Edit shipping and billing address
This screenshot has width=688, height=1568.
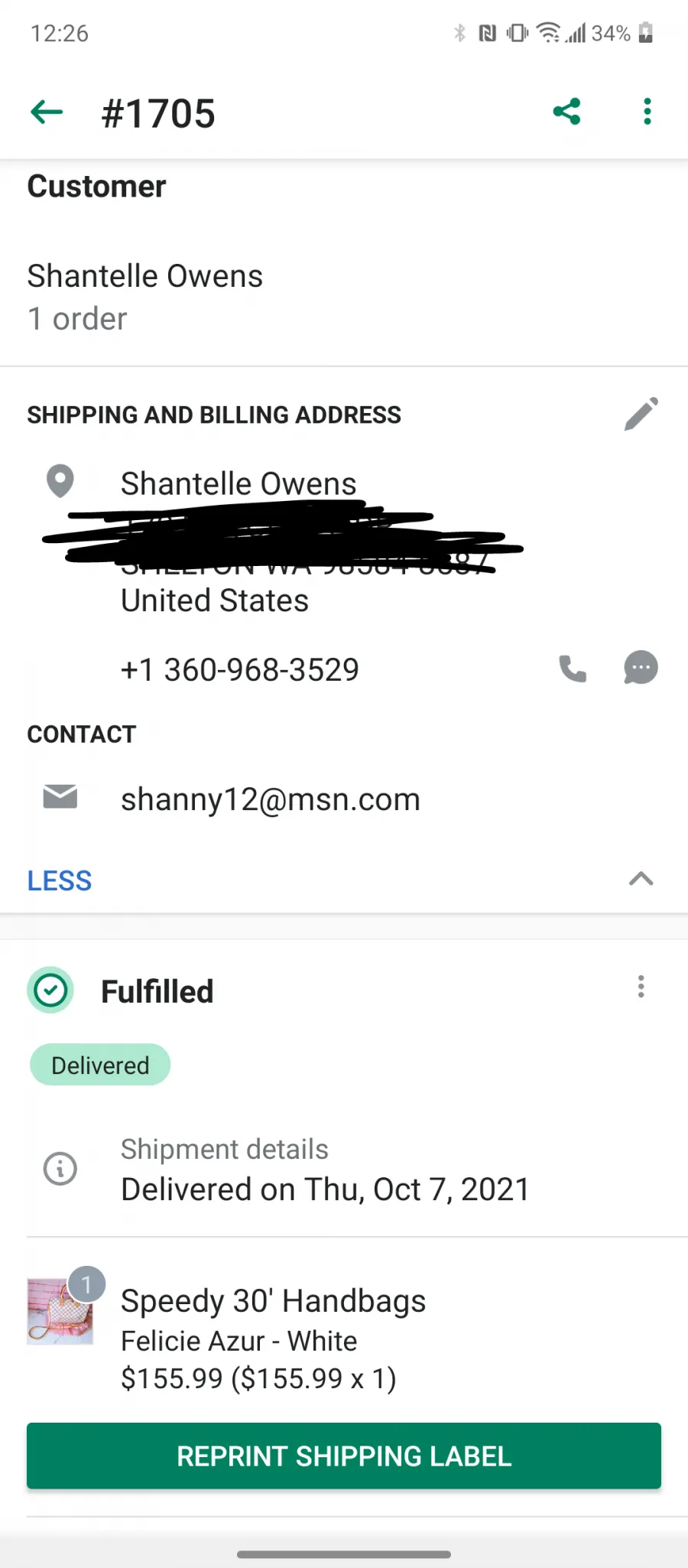(x=641, y=414)
